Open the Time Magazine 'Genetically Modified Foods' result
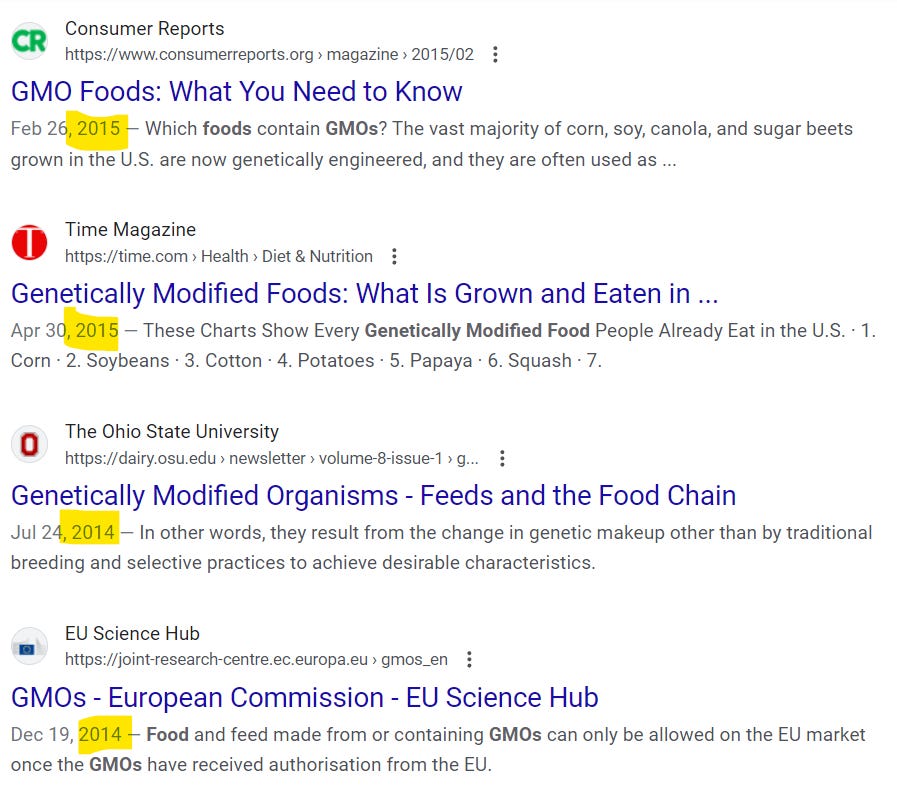 coord(364,293)
